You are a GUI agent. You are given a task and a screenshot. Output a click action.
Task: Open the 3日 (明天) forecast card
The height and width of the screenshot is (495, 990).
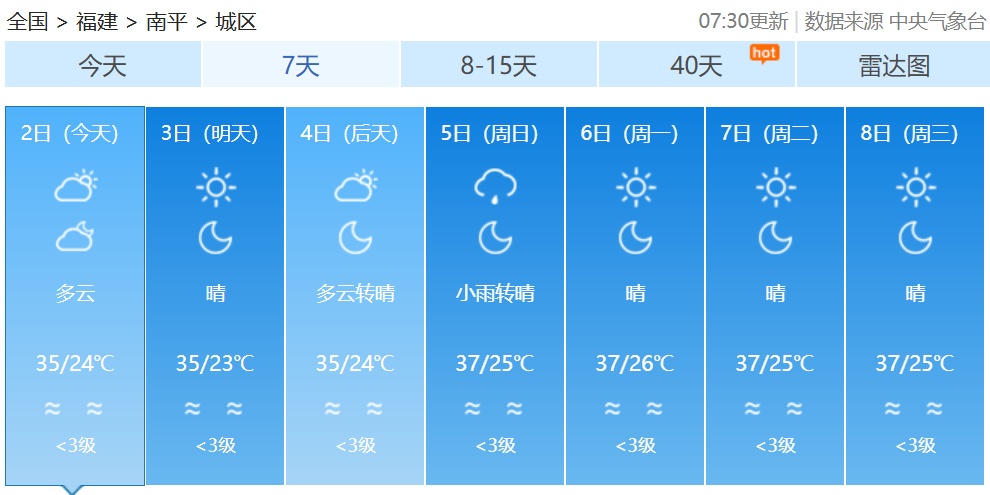pyautogui.click(x=215, y=295)
